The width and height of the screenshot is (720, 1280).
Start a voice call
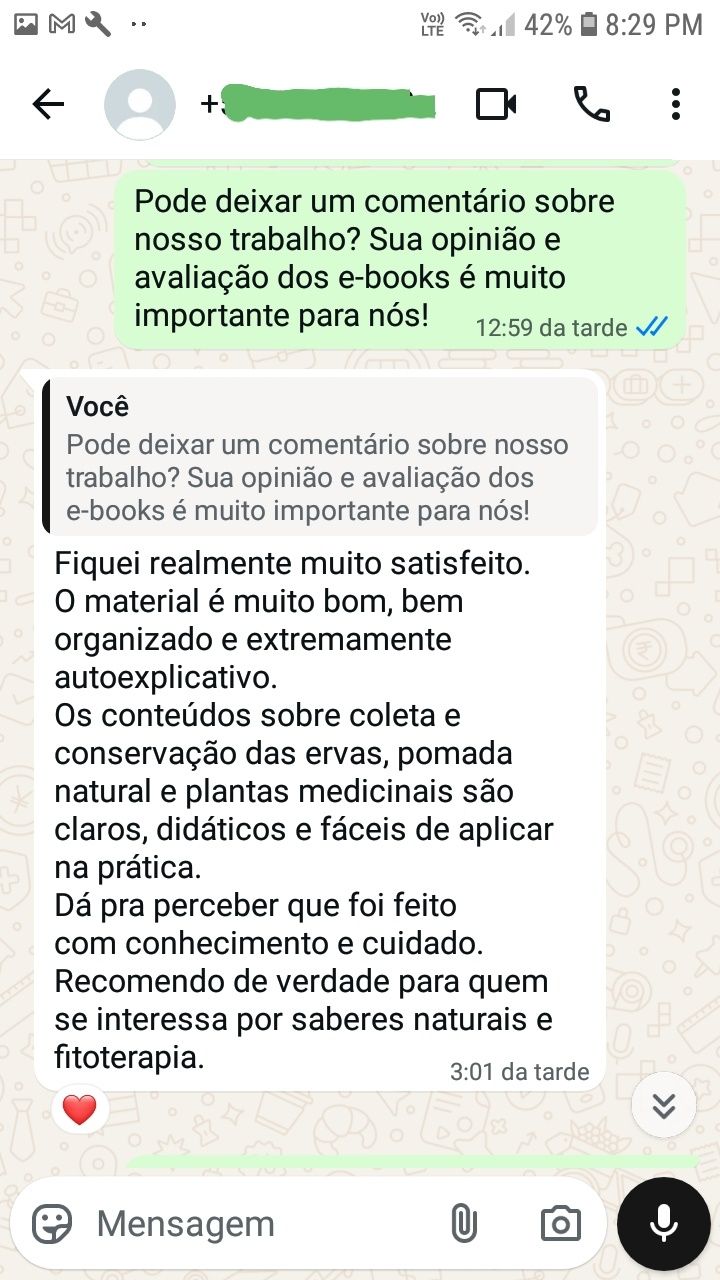[591, 104]
